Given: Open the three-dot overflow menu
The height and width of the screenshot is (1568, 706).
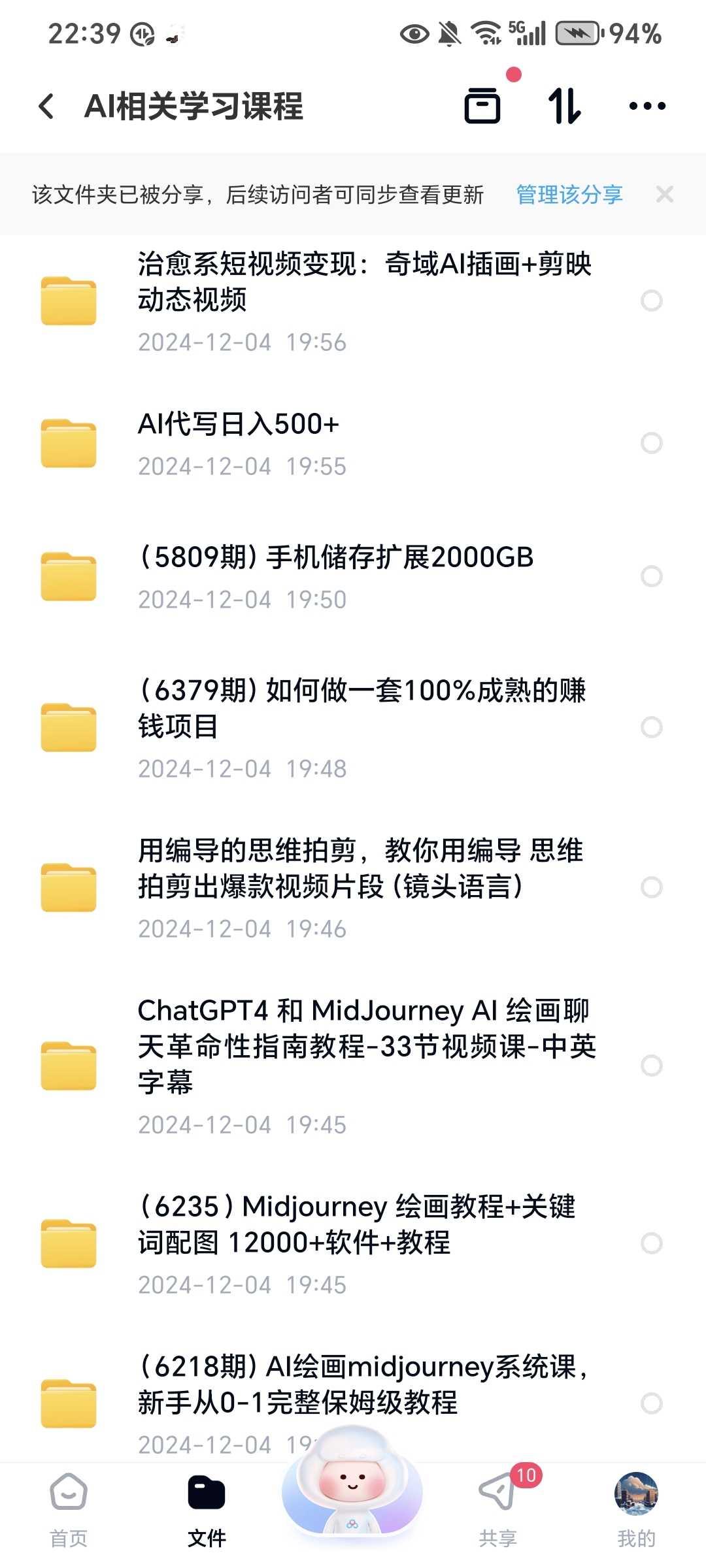Looking at the screenshot, I should pyautogui.click(x=647, y=106).
